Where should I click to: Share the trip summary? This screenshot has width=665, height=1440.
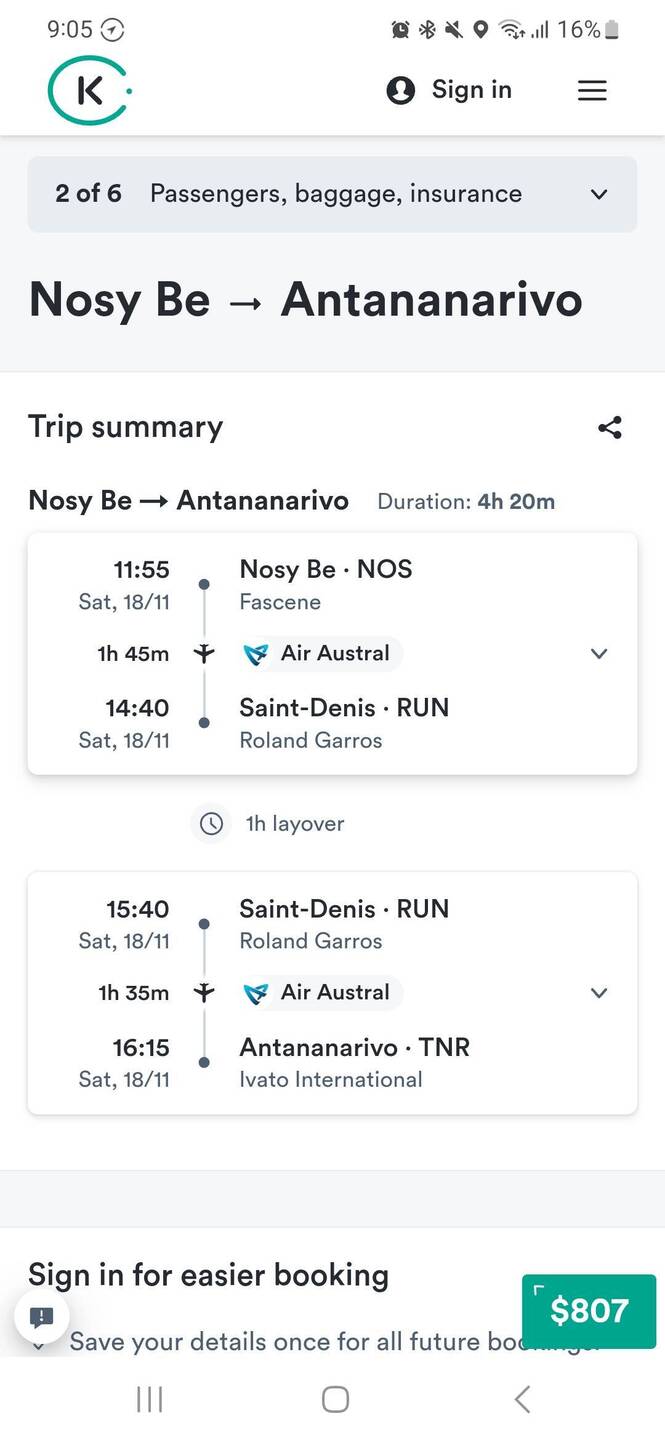610,428
